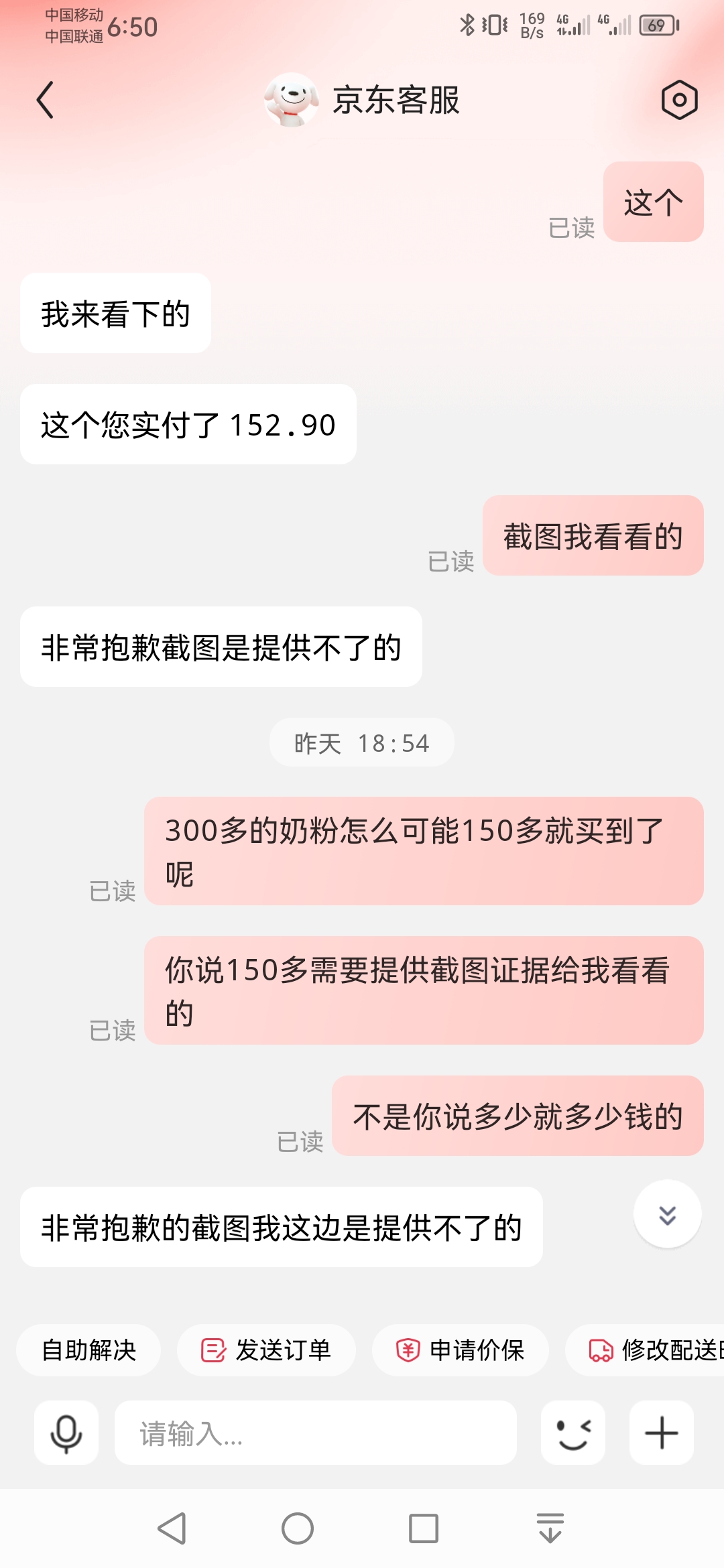Go back from the 京东客服 chat
The width and height of the screenshot is (724, 1568).
tap(45, 101)
